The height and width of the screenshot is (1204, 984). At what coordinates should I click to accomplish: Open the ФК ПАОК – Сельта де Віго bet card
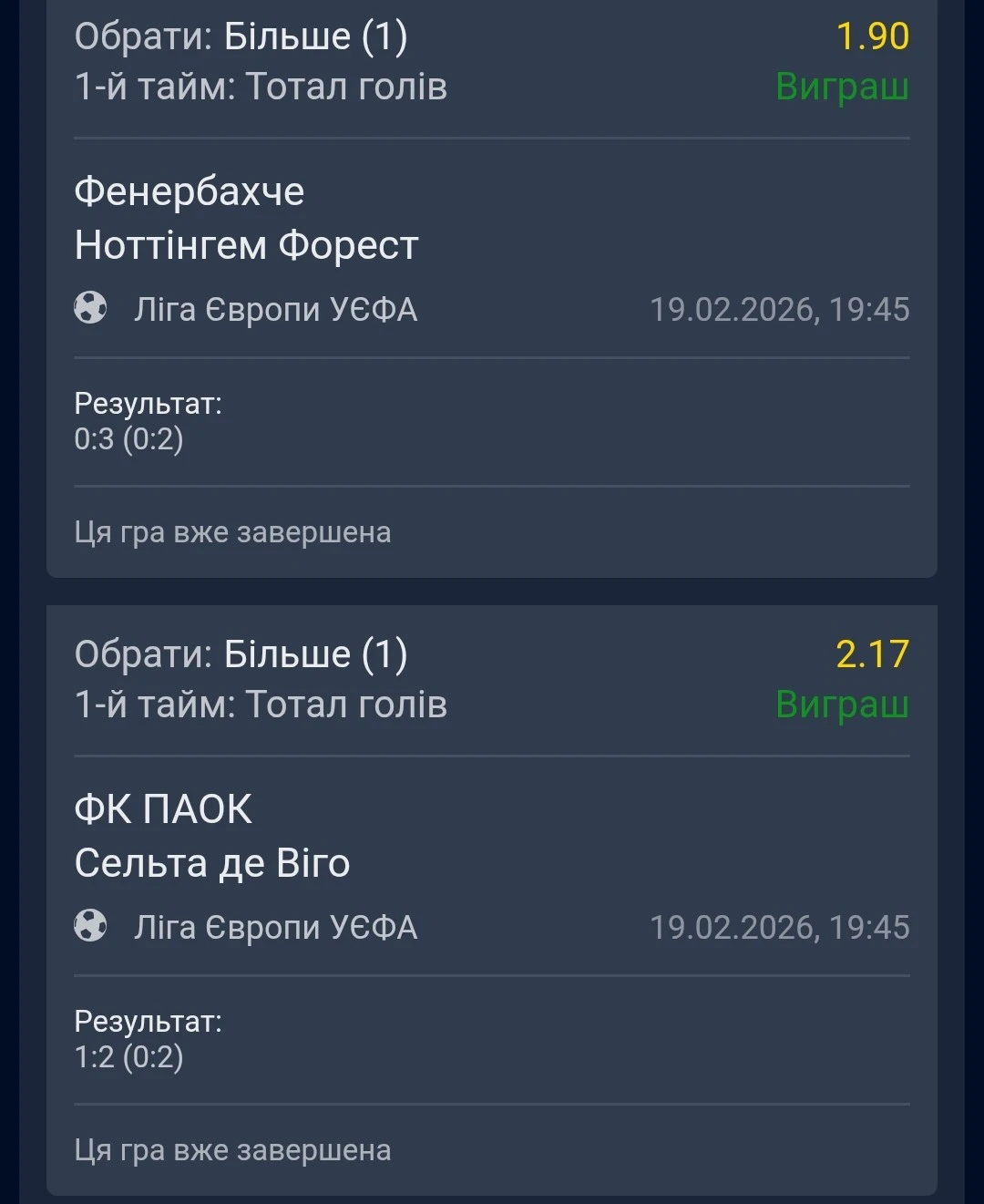tap(212, 836)
